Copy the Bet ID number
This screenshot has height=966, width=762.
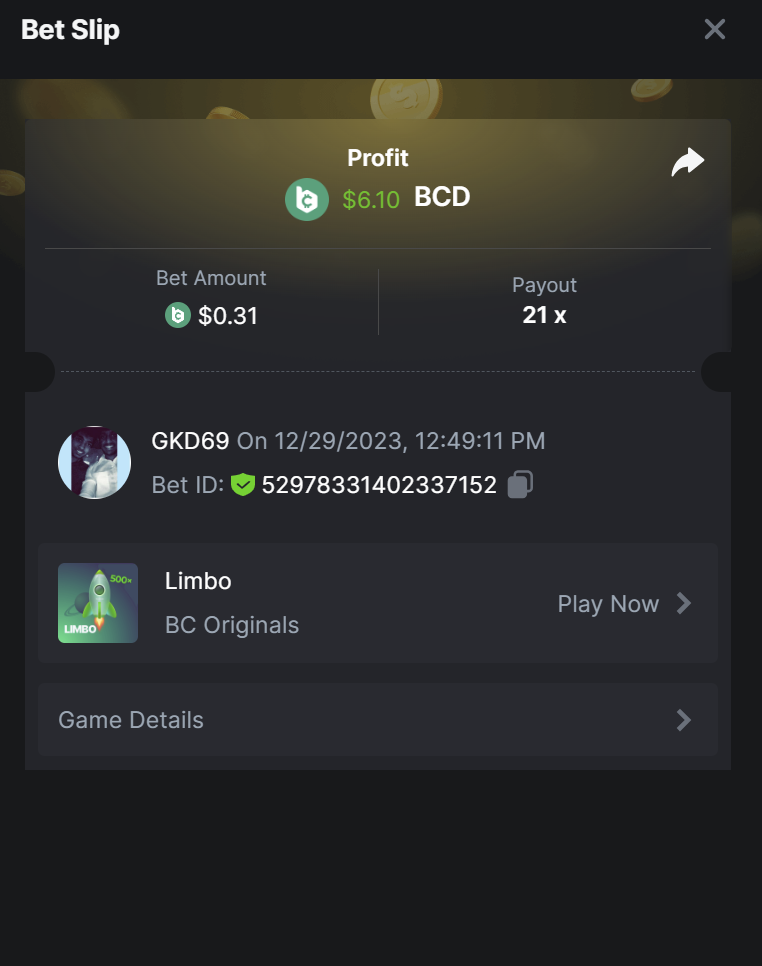[x=520, y=485]
